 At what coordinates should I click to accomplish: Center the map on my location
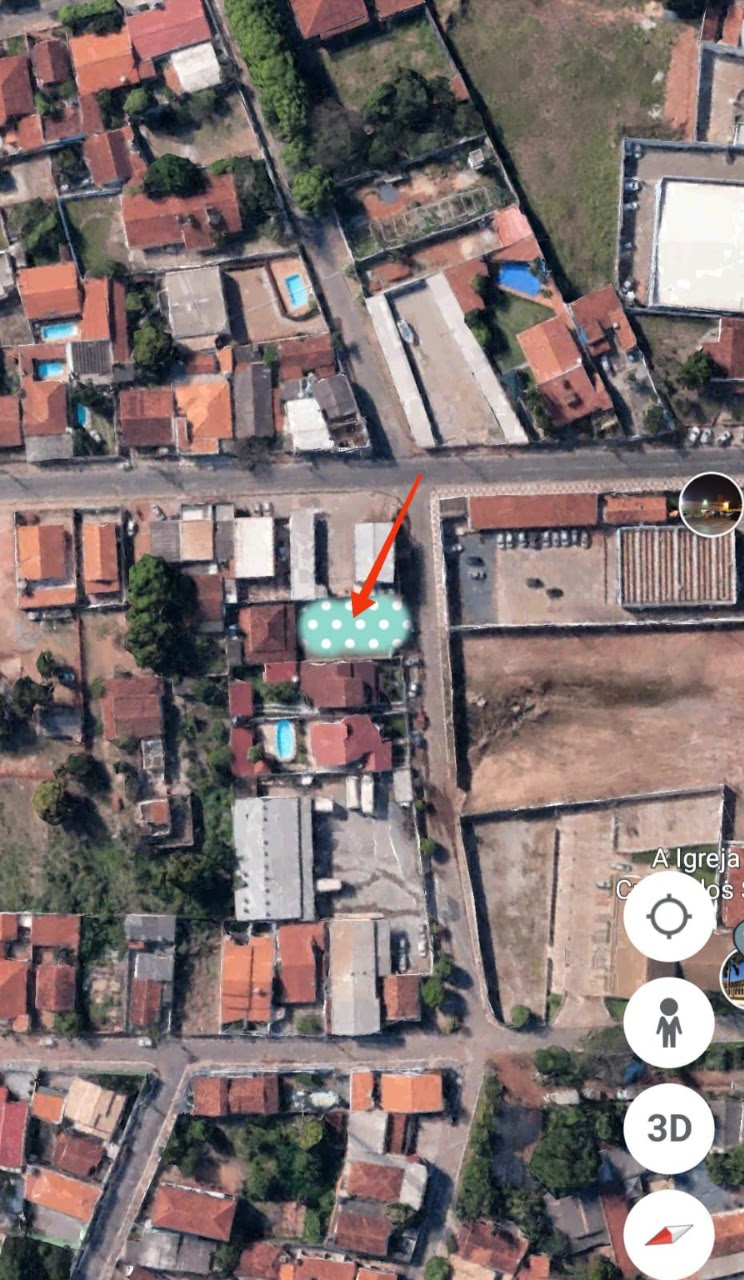click(x=668, y=916)
